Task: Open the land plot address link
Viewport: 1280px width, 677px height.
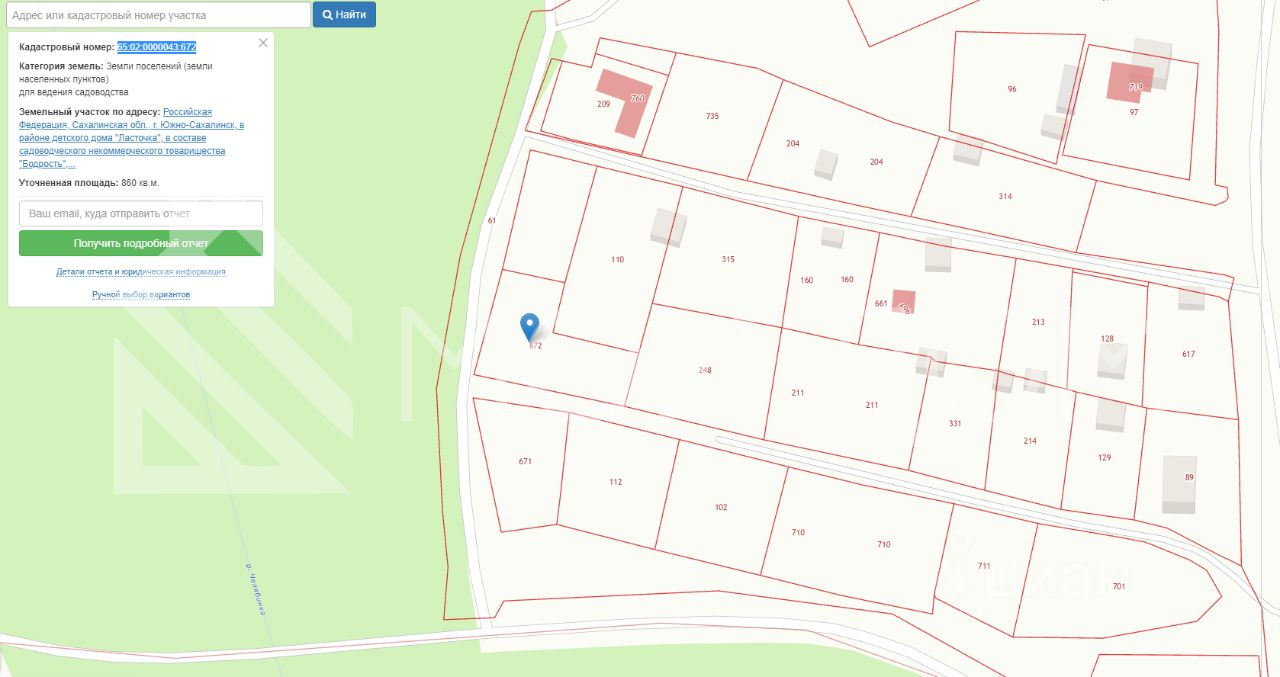Action: click(x=131, y=138)
